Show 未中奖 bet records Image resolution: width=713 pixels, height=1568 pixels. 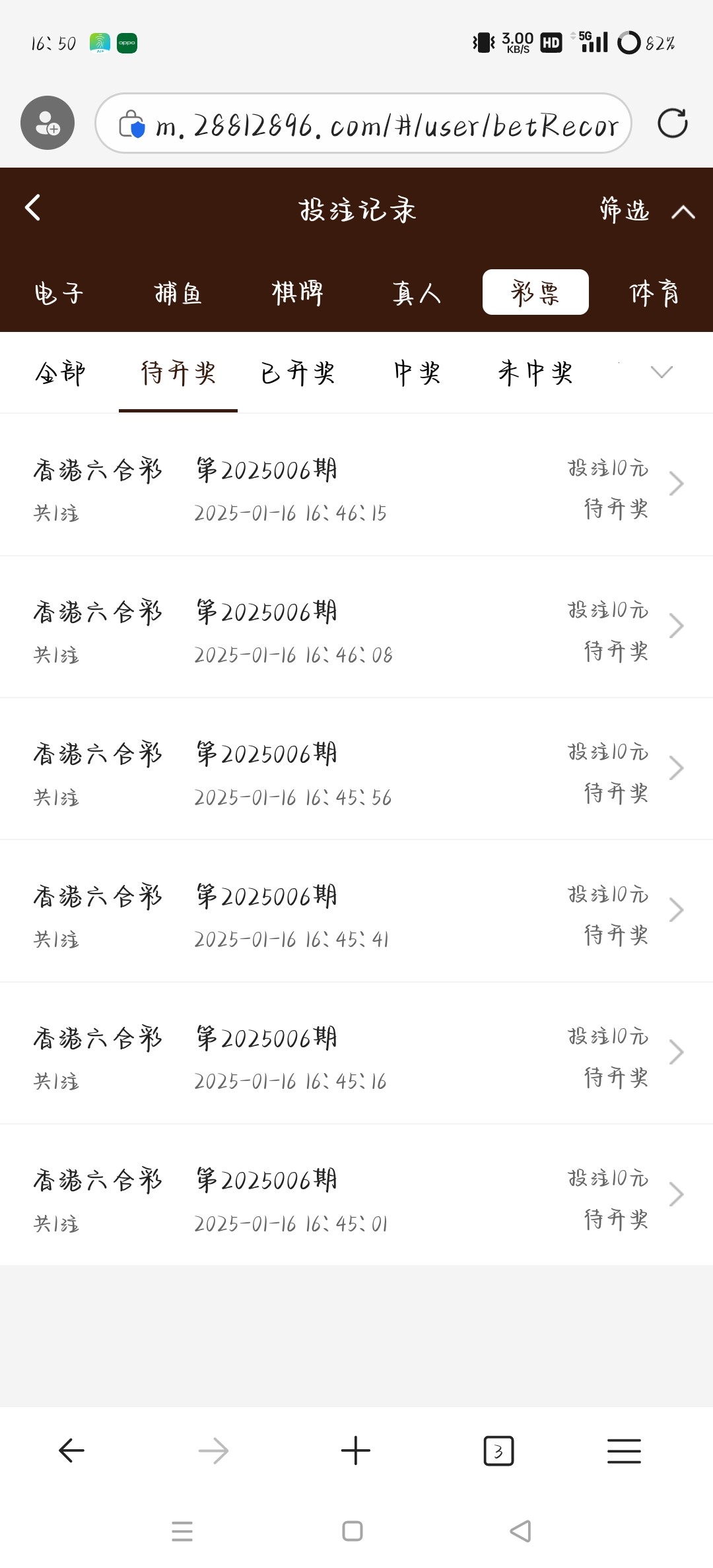pyautogui.click(x=535, y=373)
